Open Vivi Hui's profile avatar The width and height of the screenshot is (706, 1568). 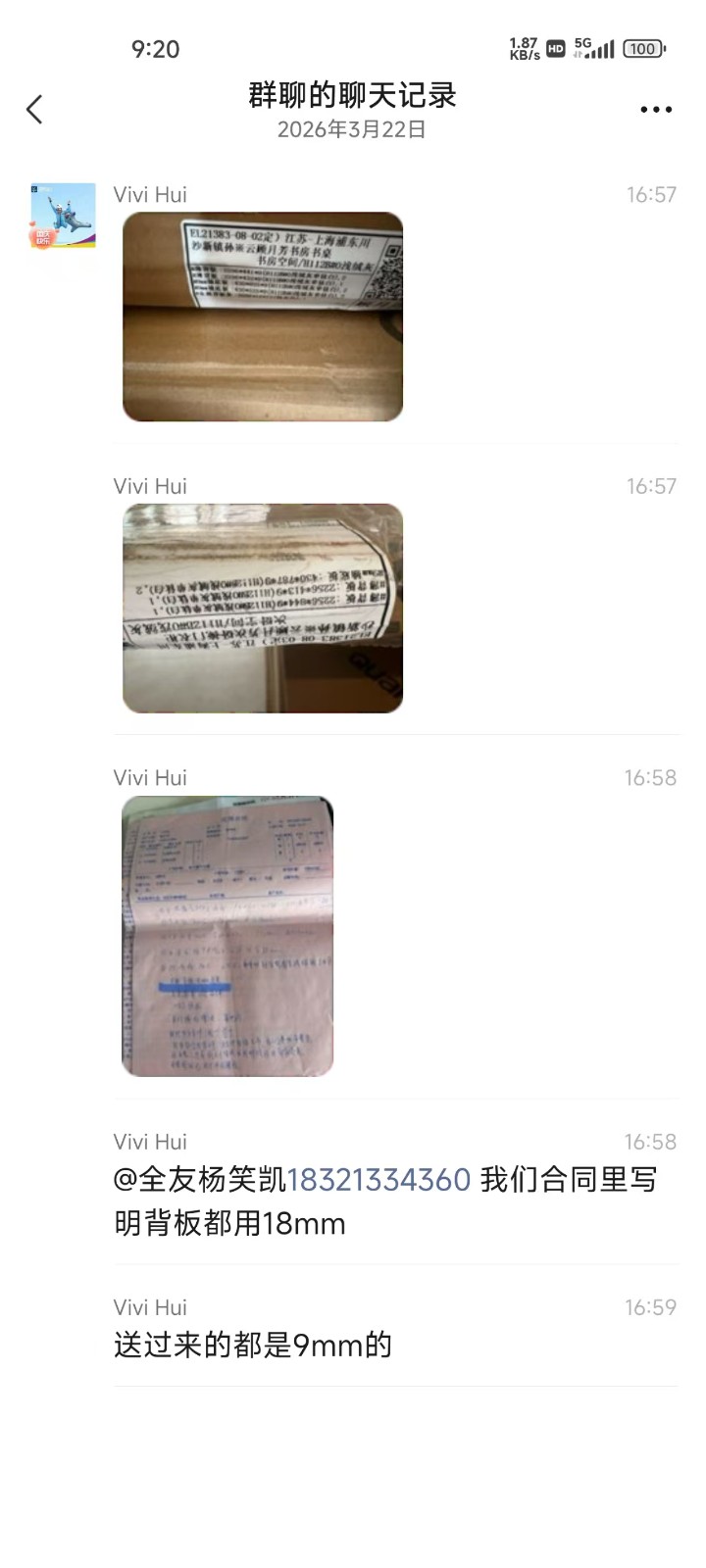[x=64, y=216]
